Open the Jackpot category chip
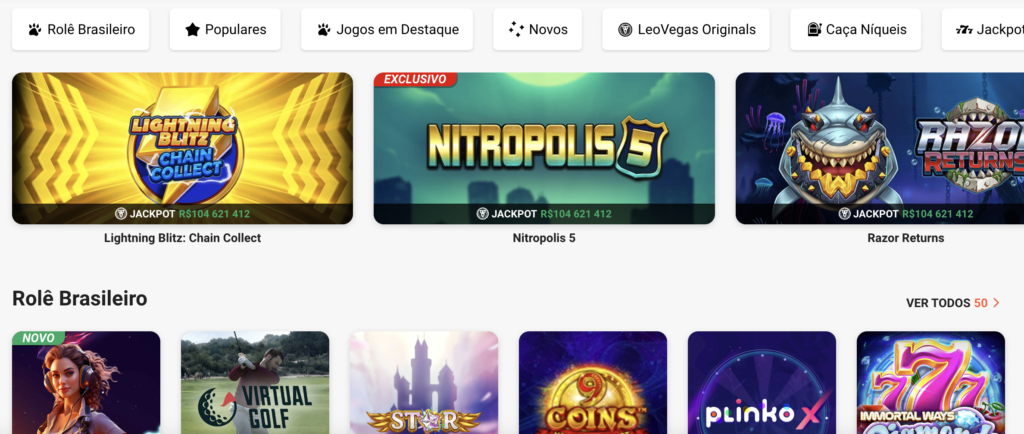The width and height of the screenshot is (1024, 434). (988, 29)
